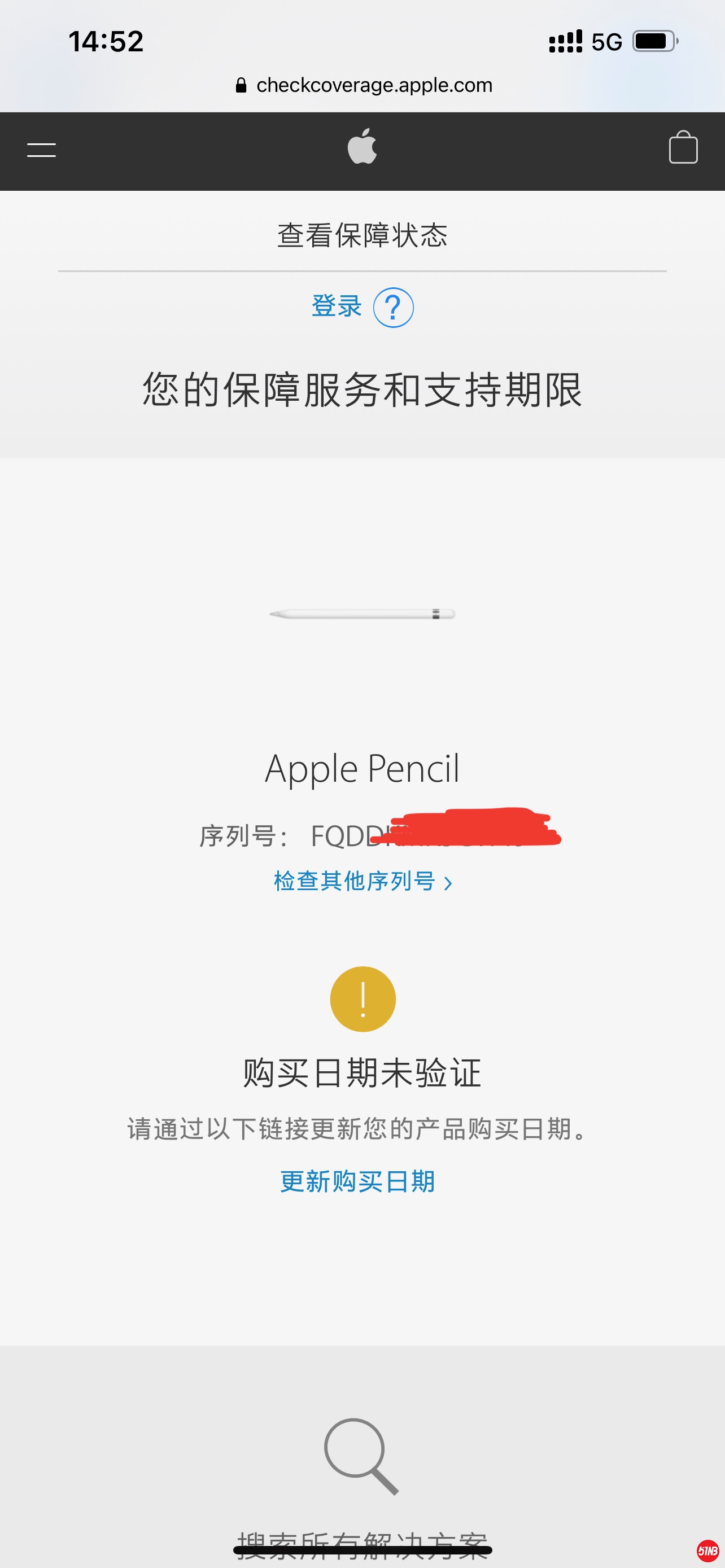Tap the 登录 sign-in link
This screenshot has width=725, height=1568.
click(337, 305)
